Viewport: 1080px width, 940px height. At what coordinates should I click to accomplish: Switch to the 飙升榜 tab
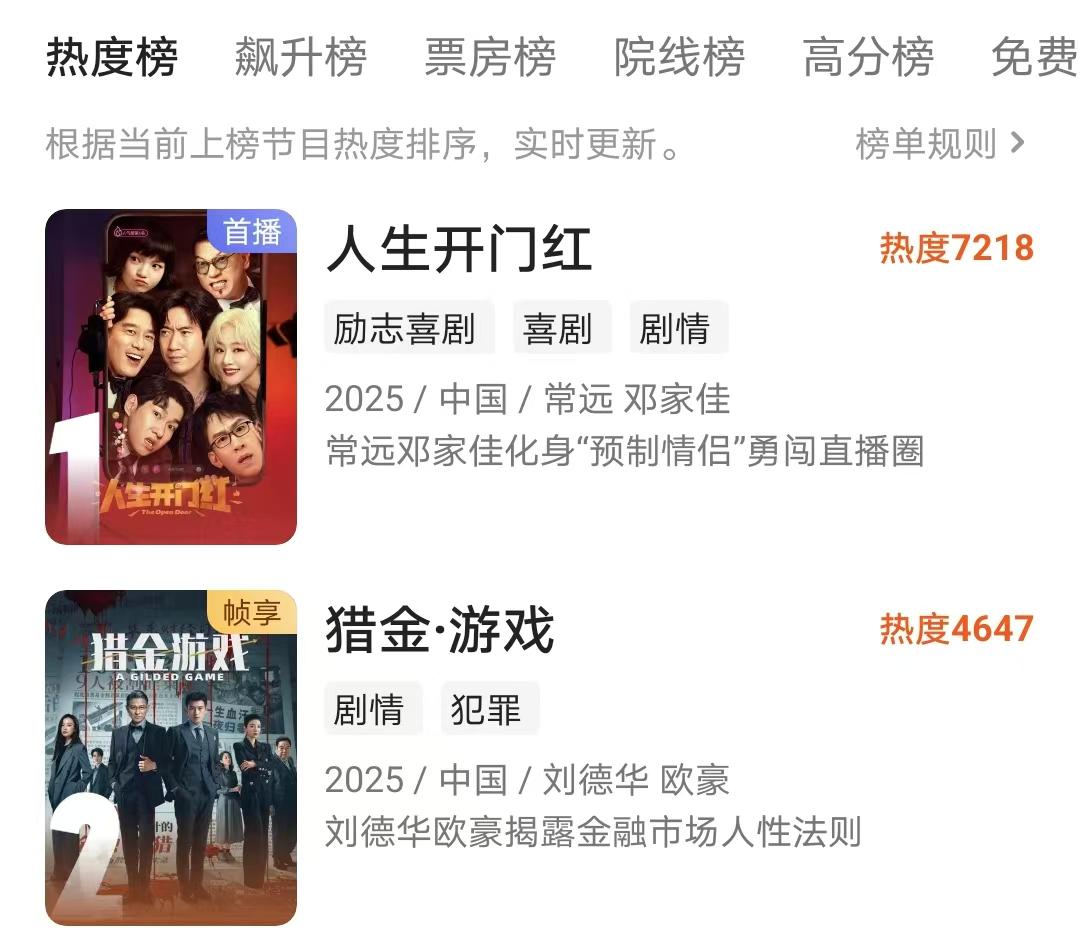(x=300, y=58)
